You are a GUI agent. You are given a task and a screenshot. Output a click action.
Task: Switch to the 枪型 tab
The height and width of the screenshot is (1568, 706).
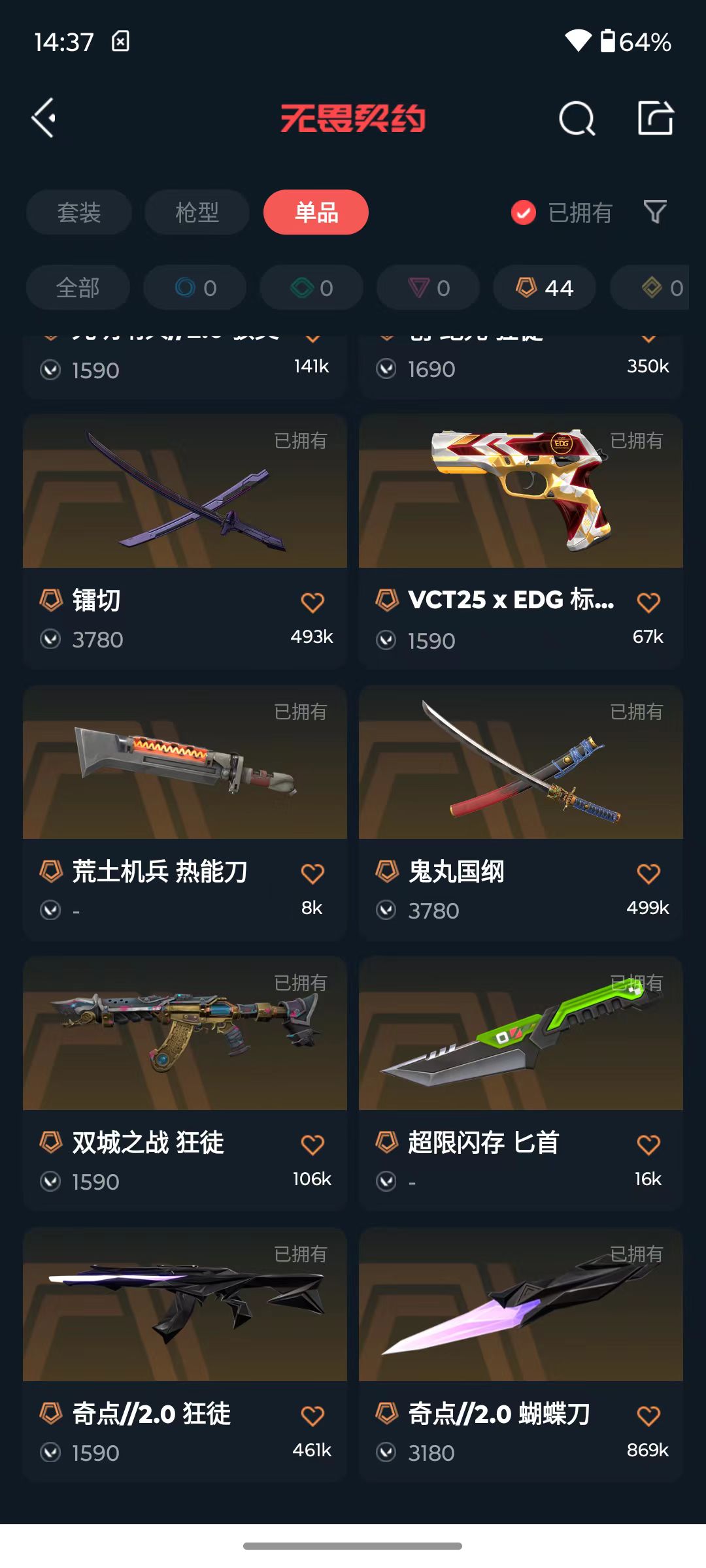click(197, 212)
